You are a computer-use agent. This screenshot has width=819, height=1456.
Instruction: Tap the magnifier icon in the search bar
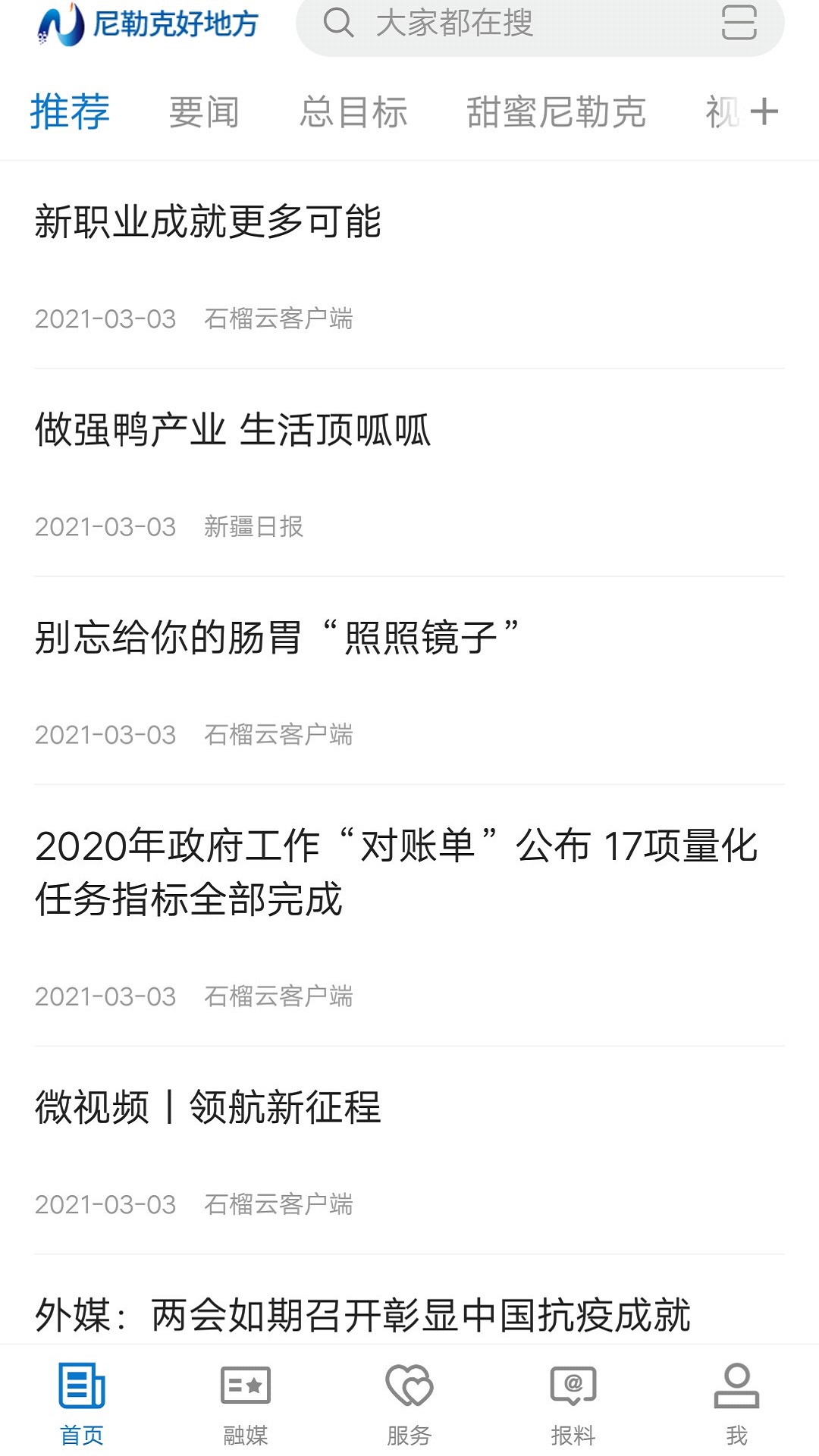point(340,25)
